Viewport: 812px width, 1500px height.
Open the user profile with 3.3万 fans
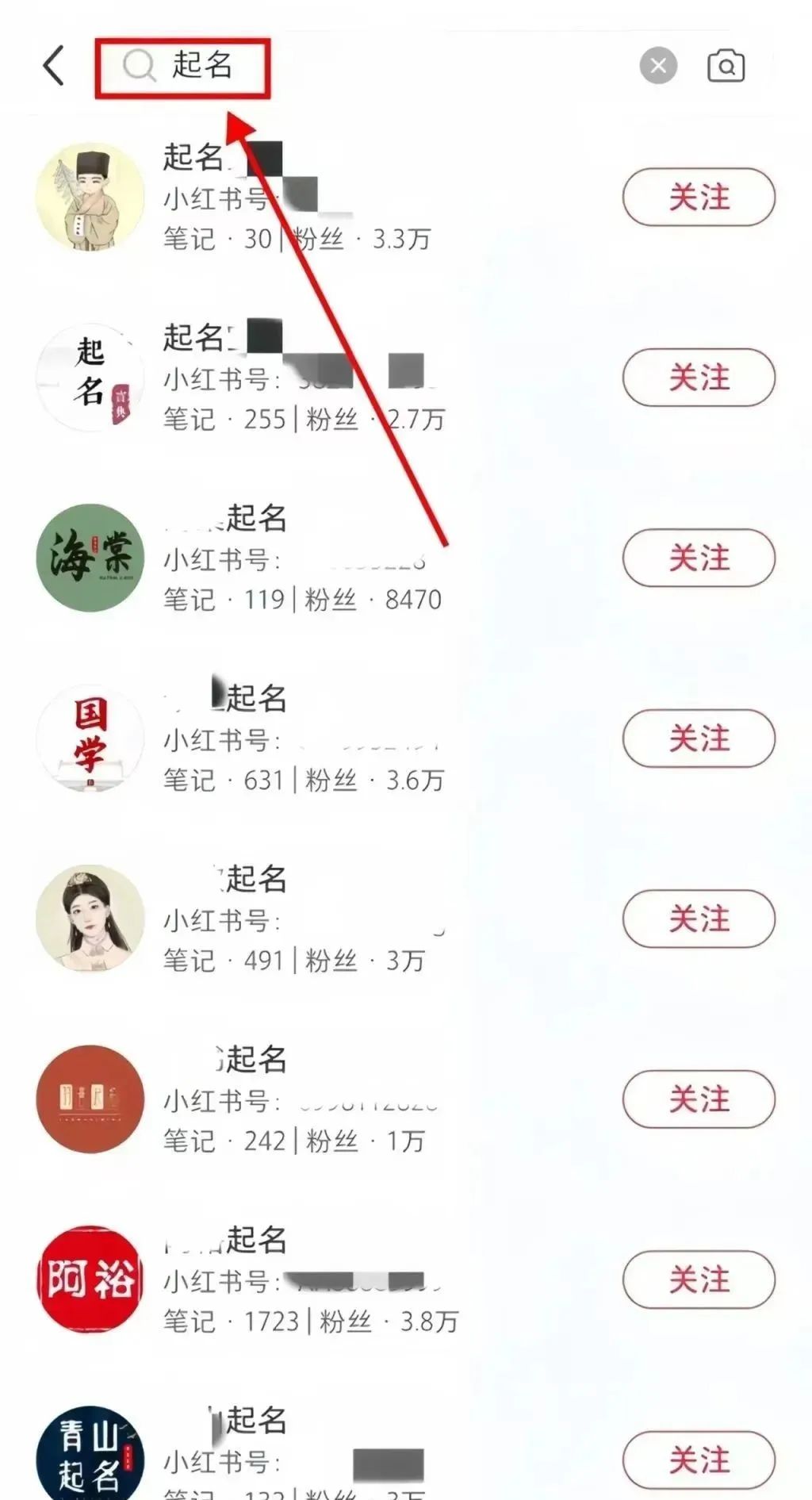tap(90, 197)
